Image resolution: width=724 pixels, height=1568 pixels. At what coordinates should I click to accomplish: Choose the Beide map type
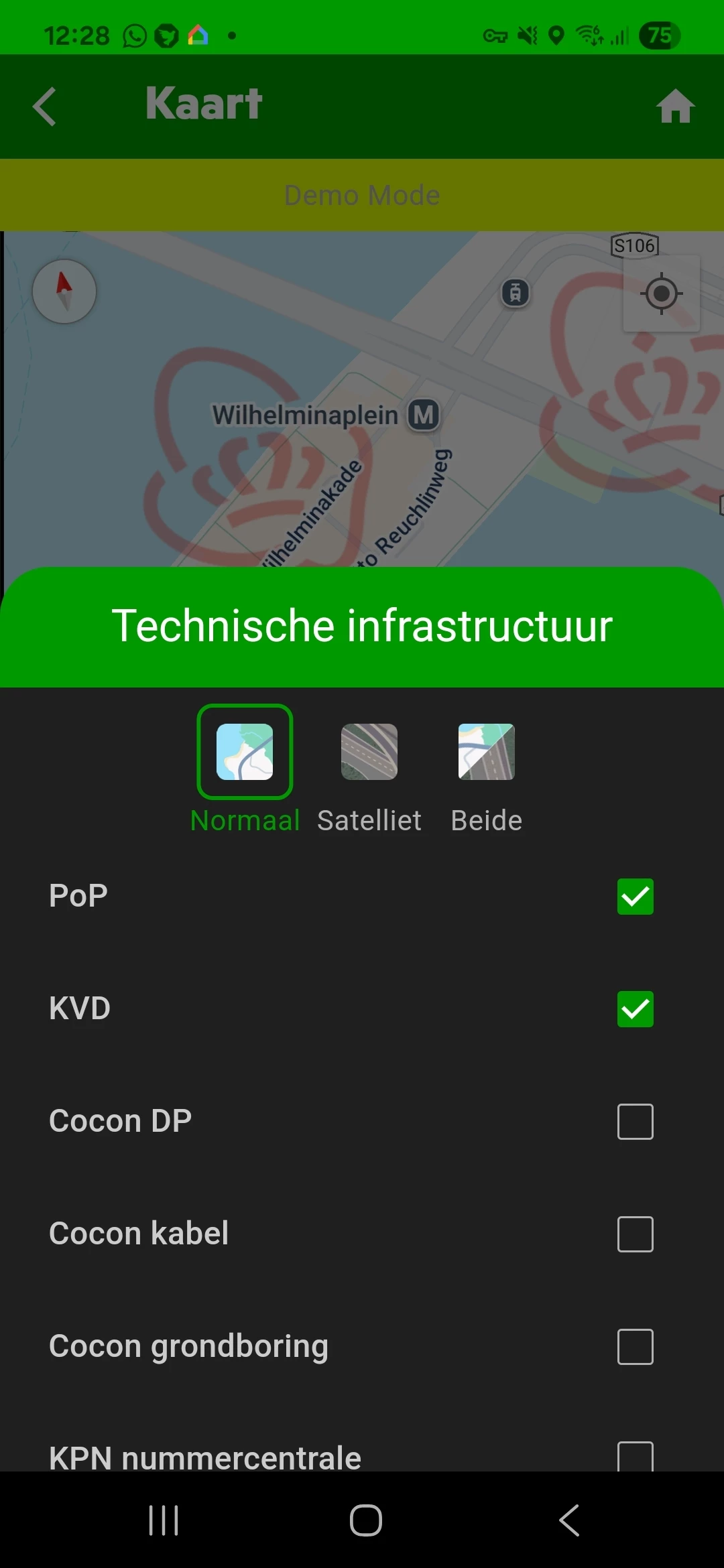tap(487, 752)
